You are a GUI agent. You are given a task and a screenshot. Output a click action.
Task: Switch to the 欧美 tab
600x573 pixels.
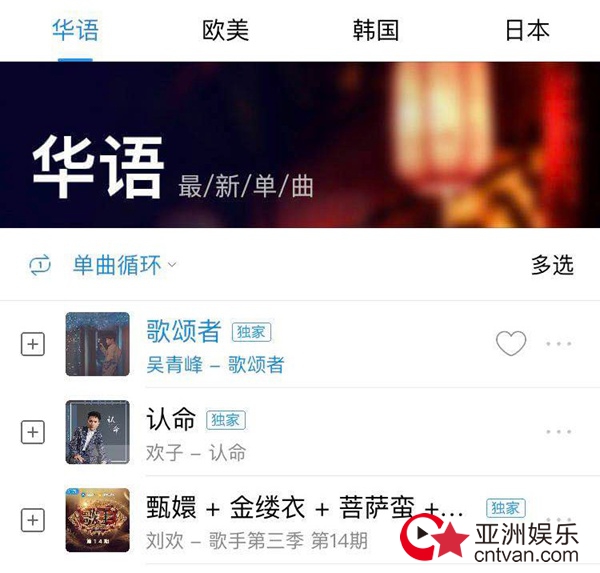pos(225,30)
